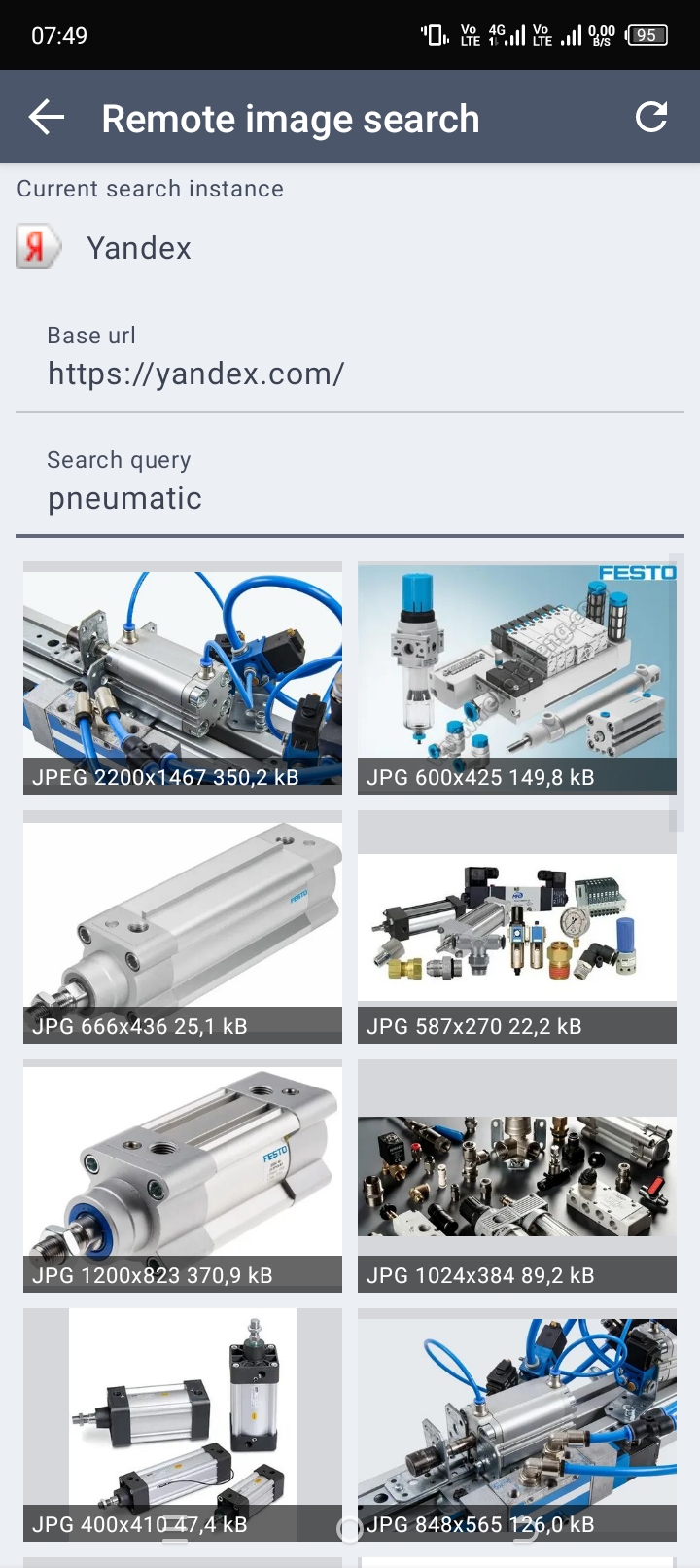Select the JPG 587x270 22,2 kB image
The width and height of the screenshot is (700, 1568).
(517, 927)
